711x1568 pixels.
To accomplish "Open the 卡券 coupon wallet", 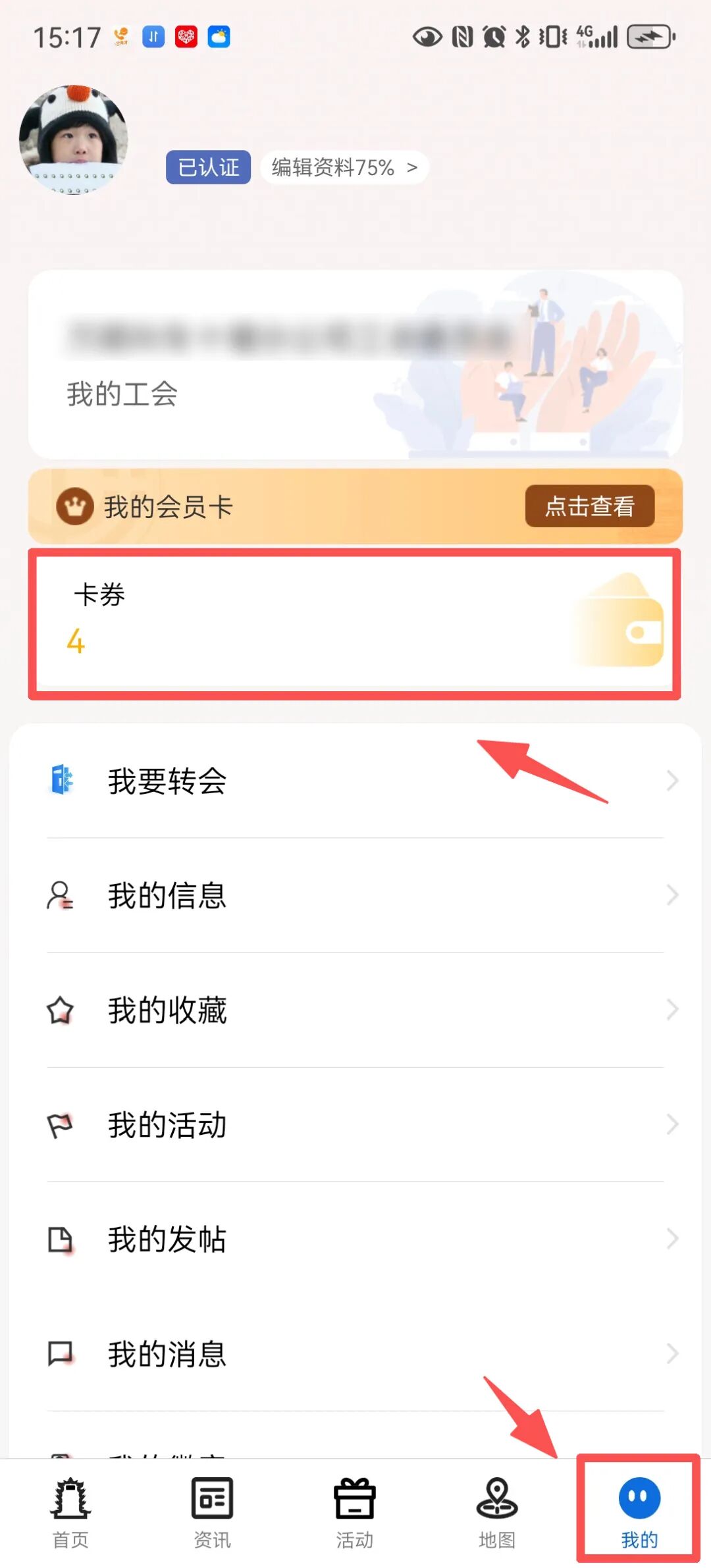I will coord(355,623).
